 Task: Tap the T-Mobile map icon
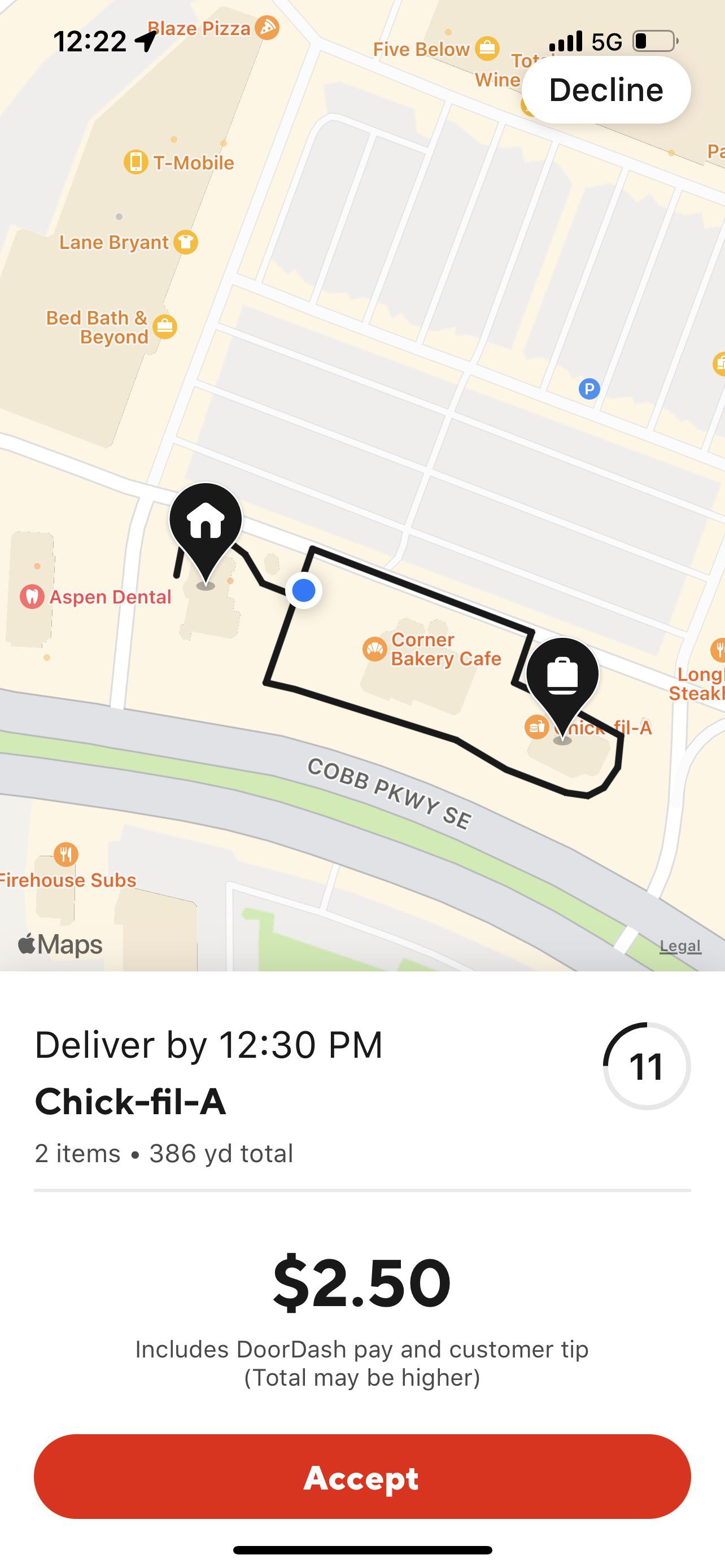click(136, 161)
